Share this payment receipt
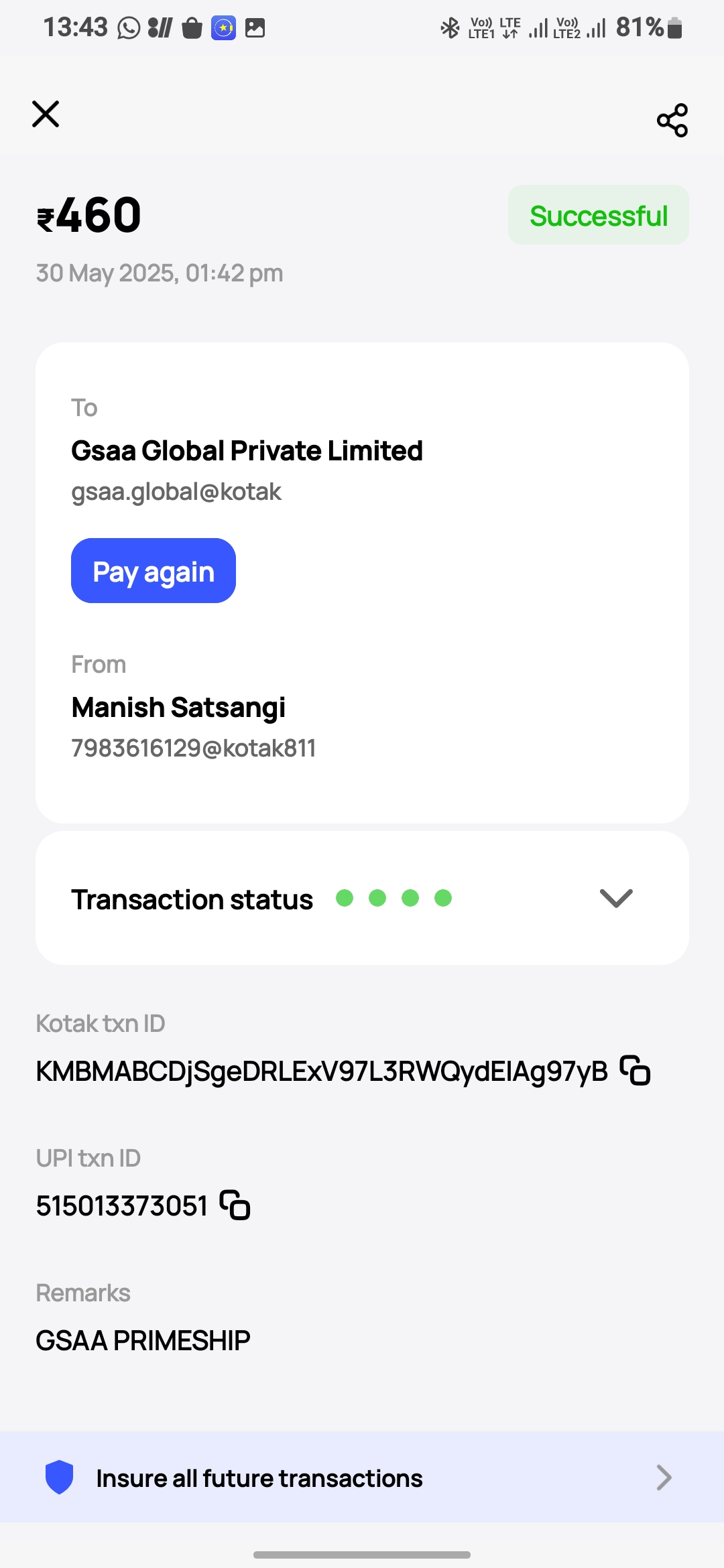Screen dimensions: 724x1568 click(672, 121)
